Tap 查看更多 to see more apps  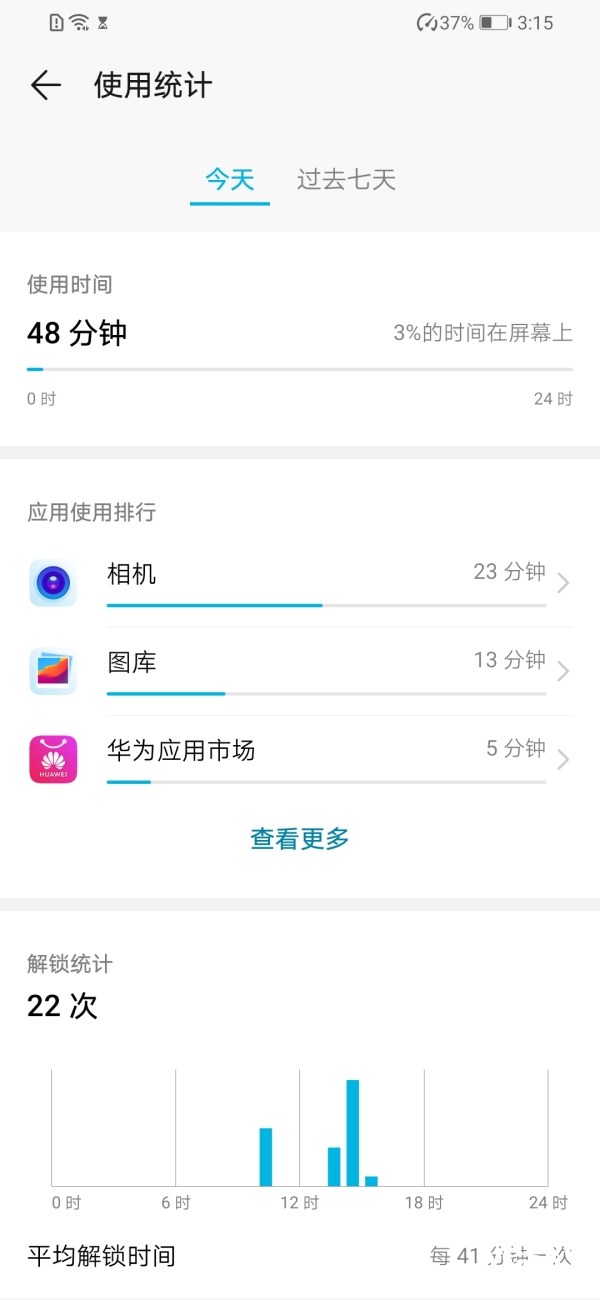(x=300, y=839)
